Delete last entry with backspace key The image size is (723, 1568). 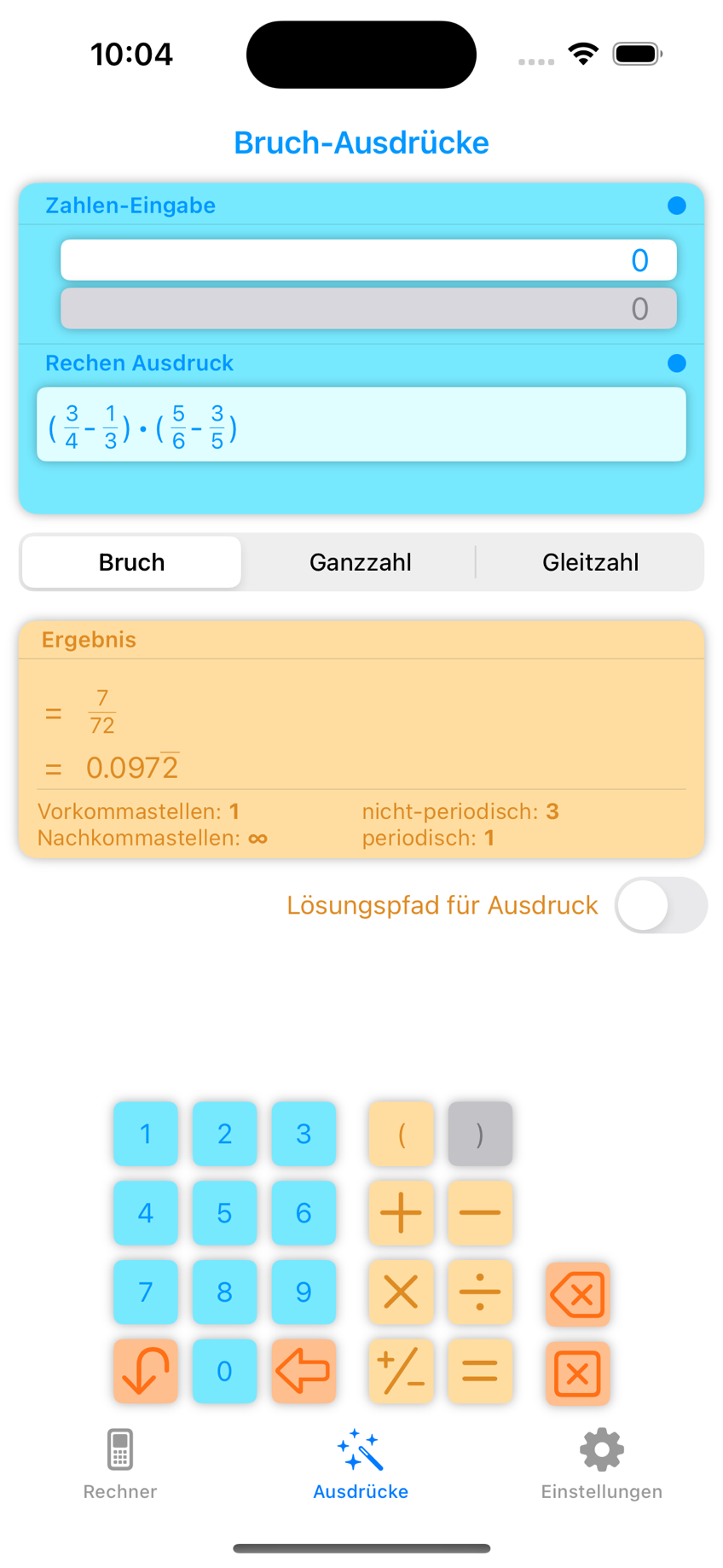click(x=577, y=1294)
